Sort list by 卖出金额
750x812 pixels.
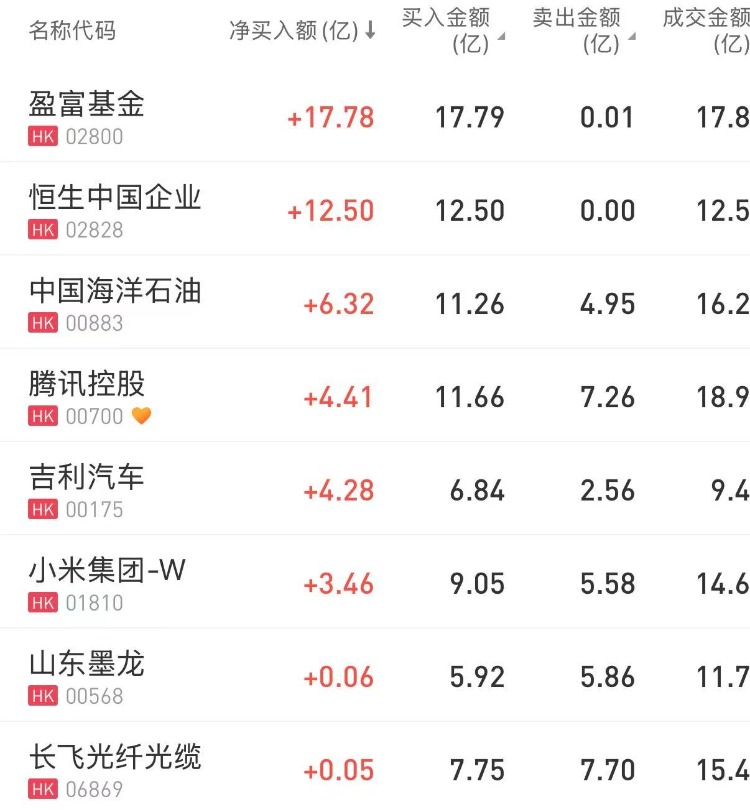[582, 30]
